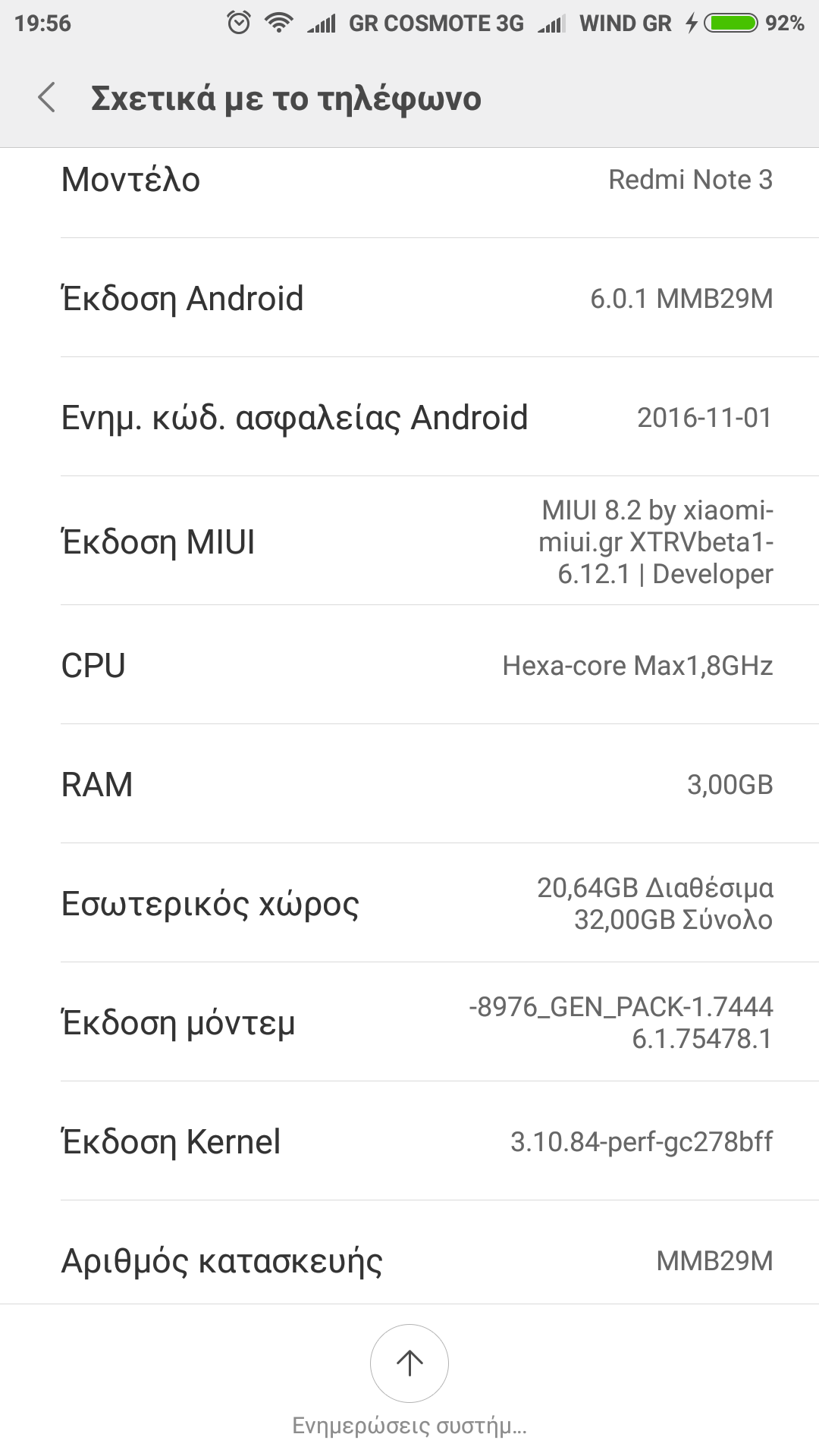Tap the Έκδοση Kernel row
Screen dimensions: 819x1456
point(409,1141)
